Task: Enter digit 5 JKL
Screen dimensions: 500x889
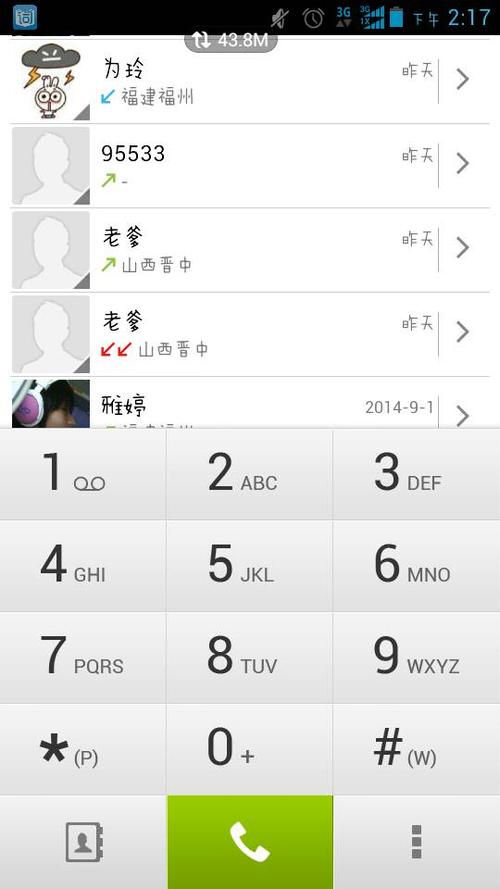Action: 249,566
